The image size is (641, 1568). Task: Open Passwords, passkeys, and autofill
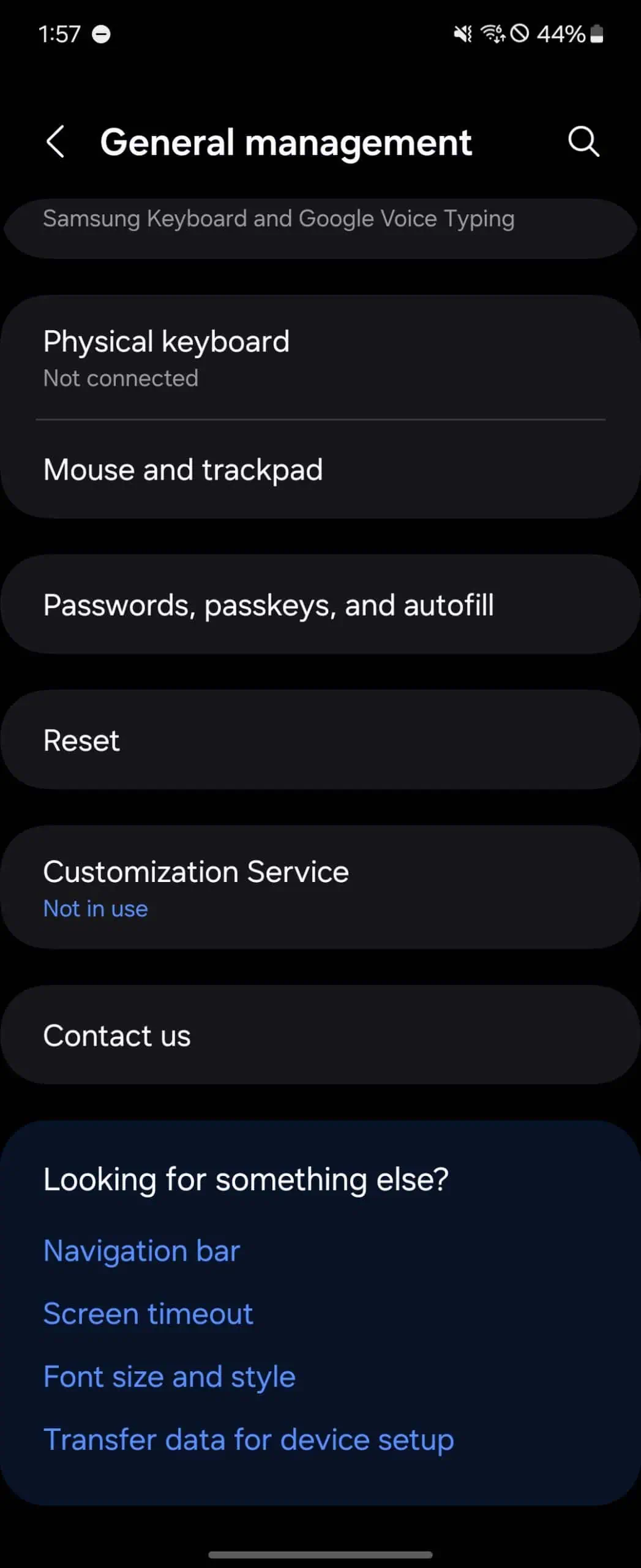tap(320, 605)
